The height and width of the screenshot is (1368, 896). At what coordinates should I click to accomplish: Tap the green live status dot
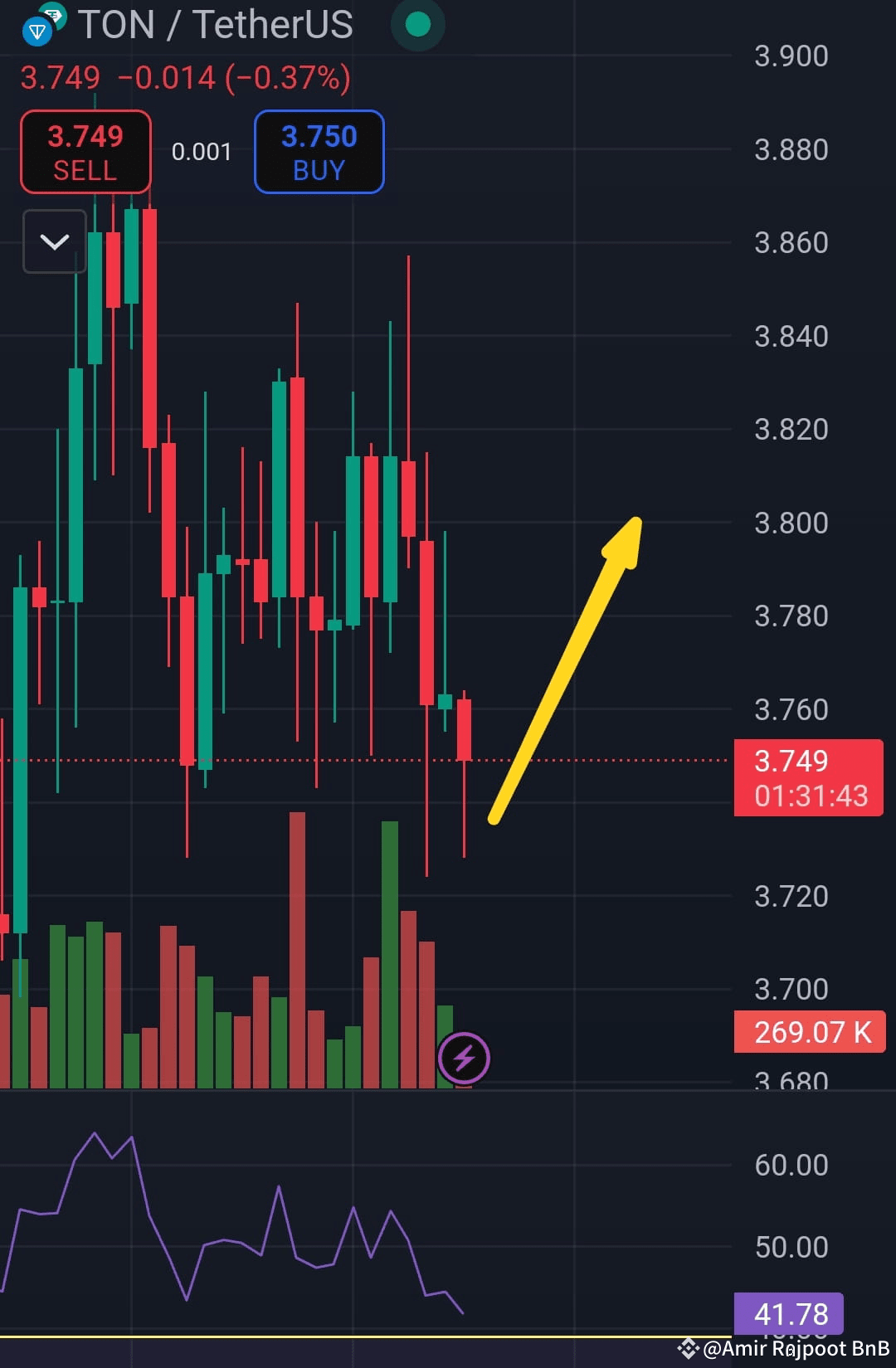click(417, 26)
